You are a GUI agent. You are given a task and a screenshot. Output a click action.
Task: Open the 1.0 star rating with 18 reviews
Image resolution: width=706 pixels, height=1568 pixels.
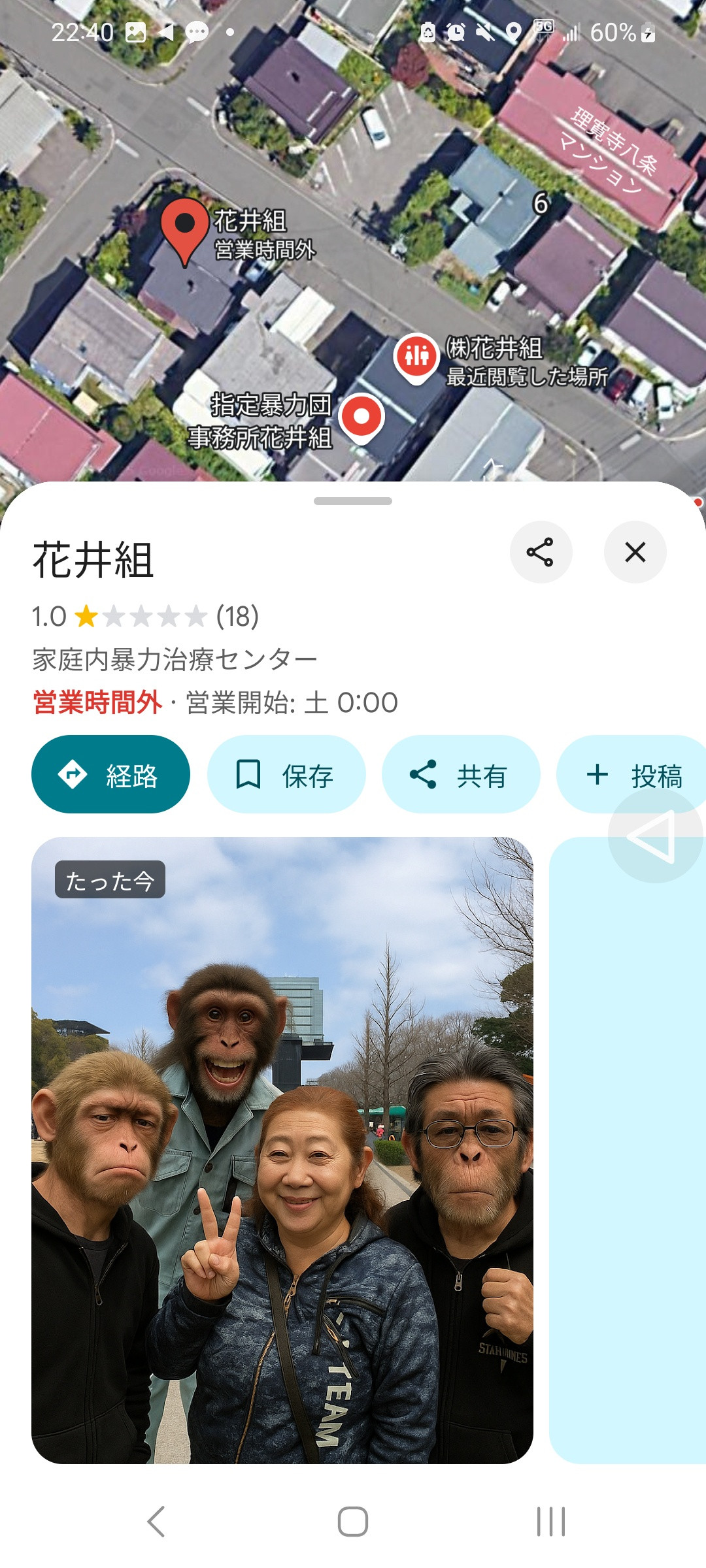click(145, 616)
